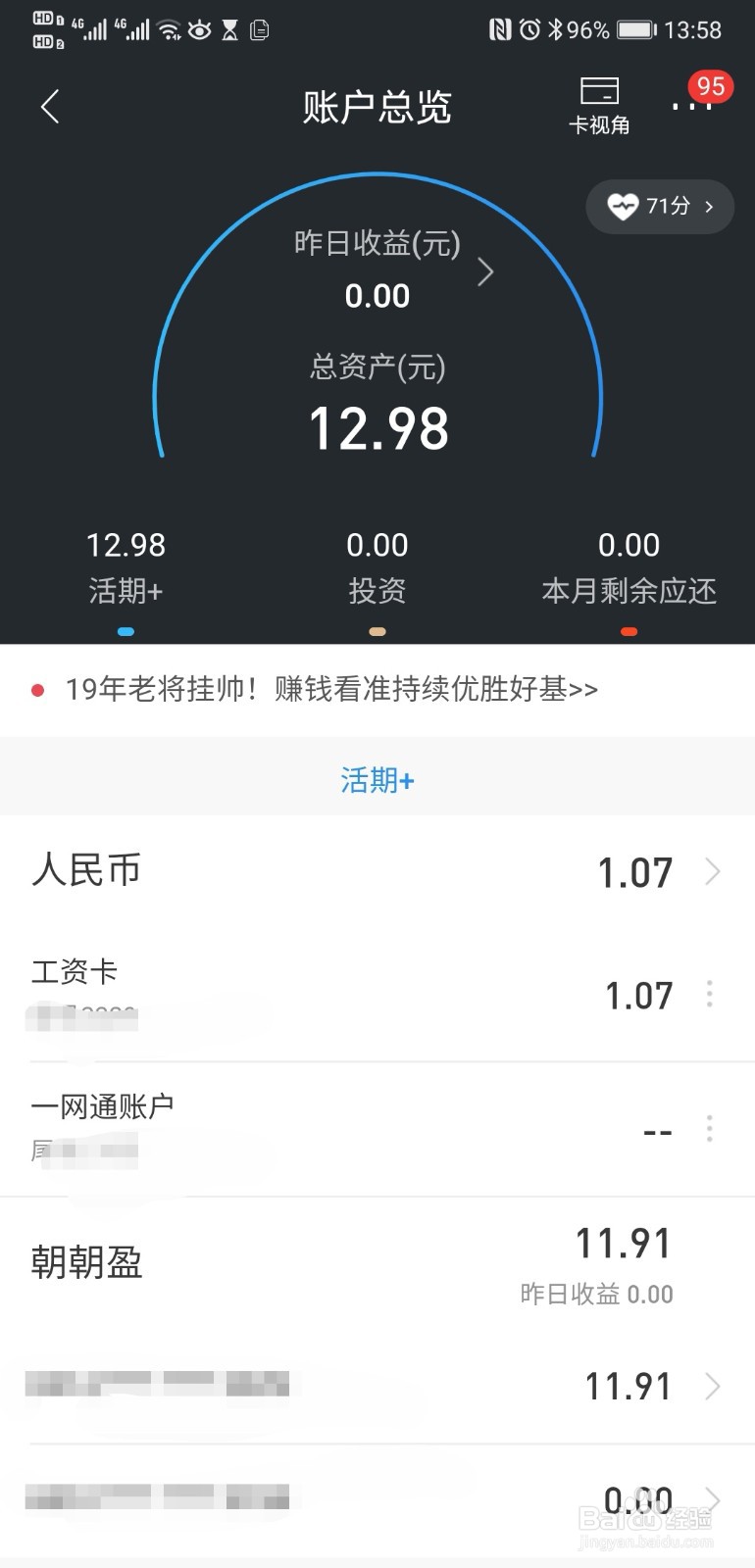View the 朝朝盈 section
The height and width of the screenshot is (1568, 755).
click(x=86, y=1262)
